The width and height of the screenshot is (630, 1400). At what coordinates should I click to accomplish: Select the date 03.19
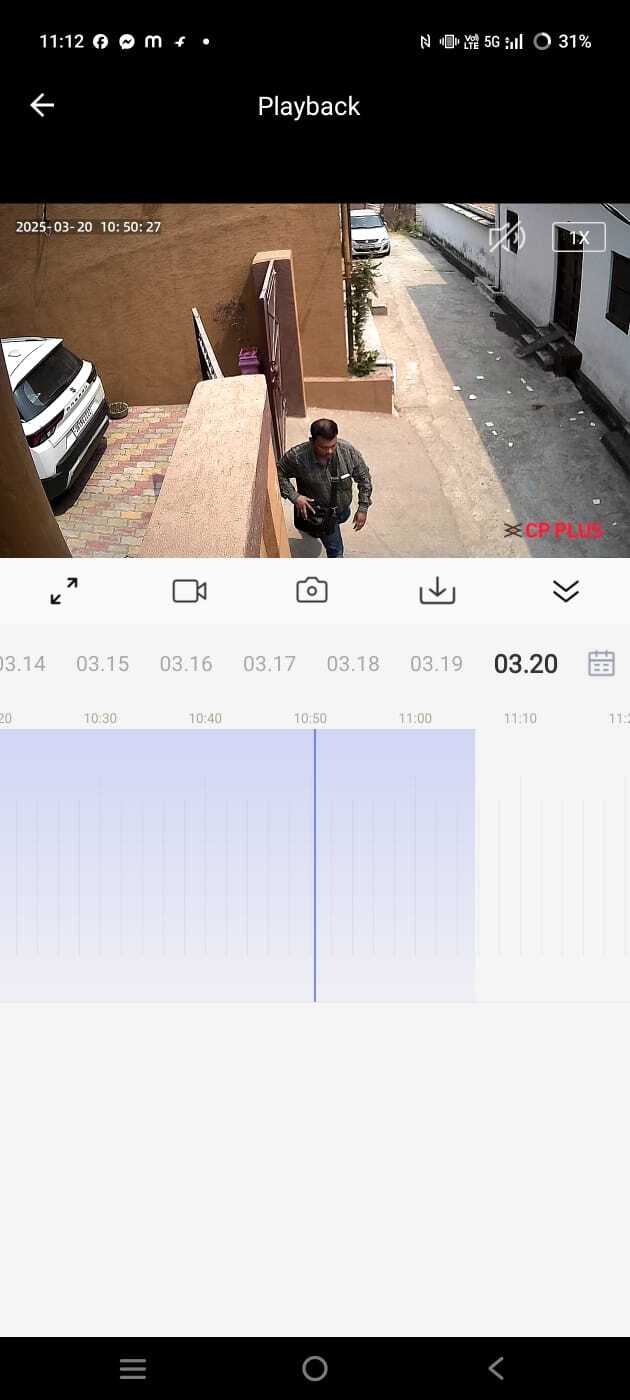[436, 664]
